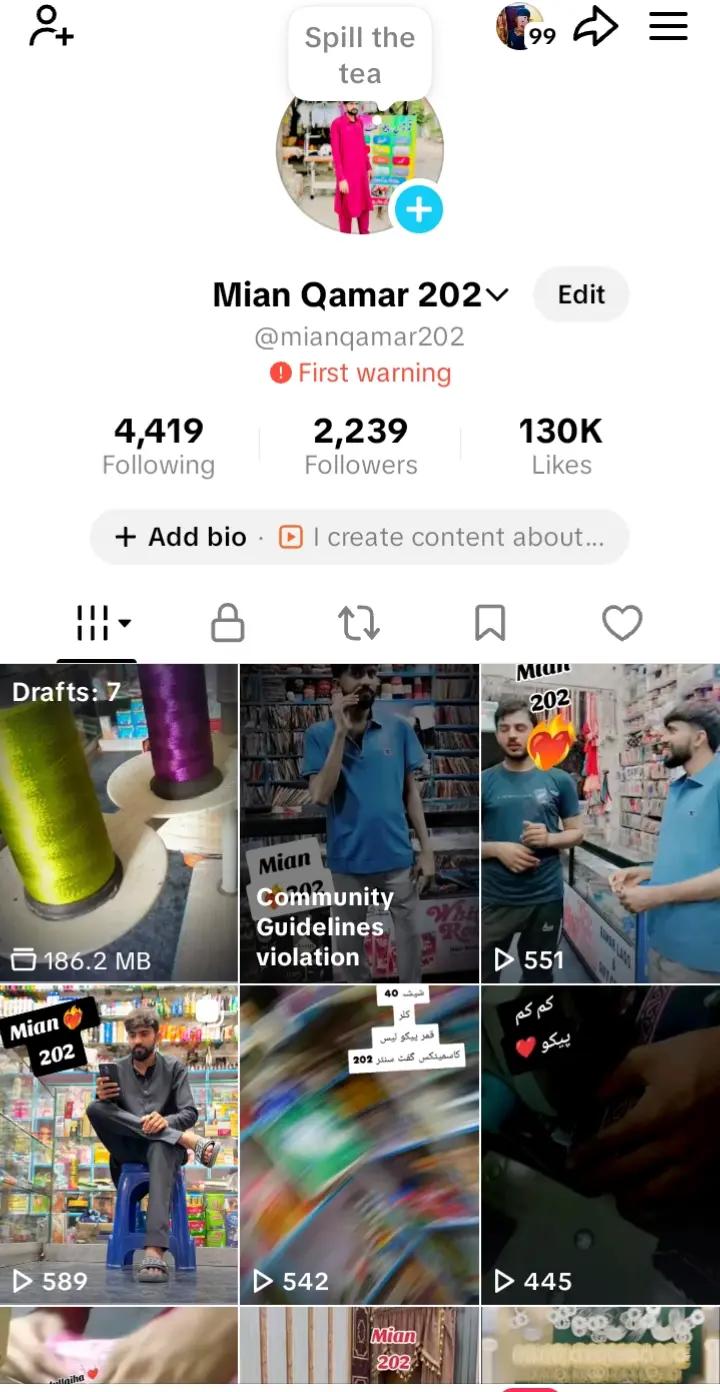
Task: Switch to the saved bookmarks tab
Action: (x=489, y=623)
